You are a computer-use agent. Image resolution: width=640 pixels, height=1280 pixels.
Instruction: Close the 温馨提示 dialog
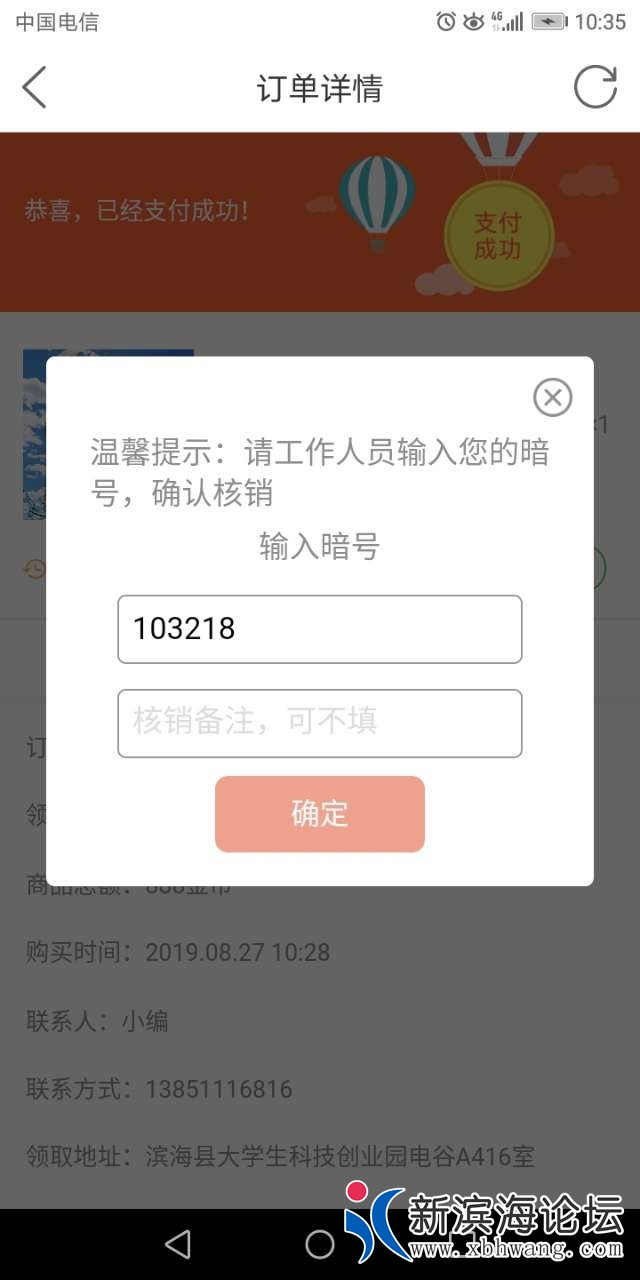(x=552, y=397)
